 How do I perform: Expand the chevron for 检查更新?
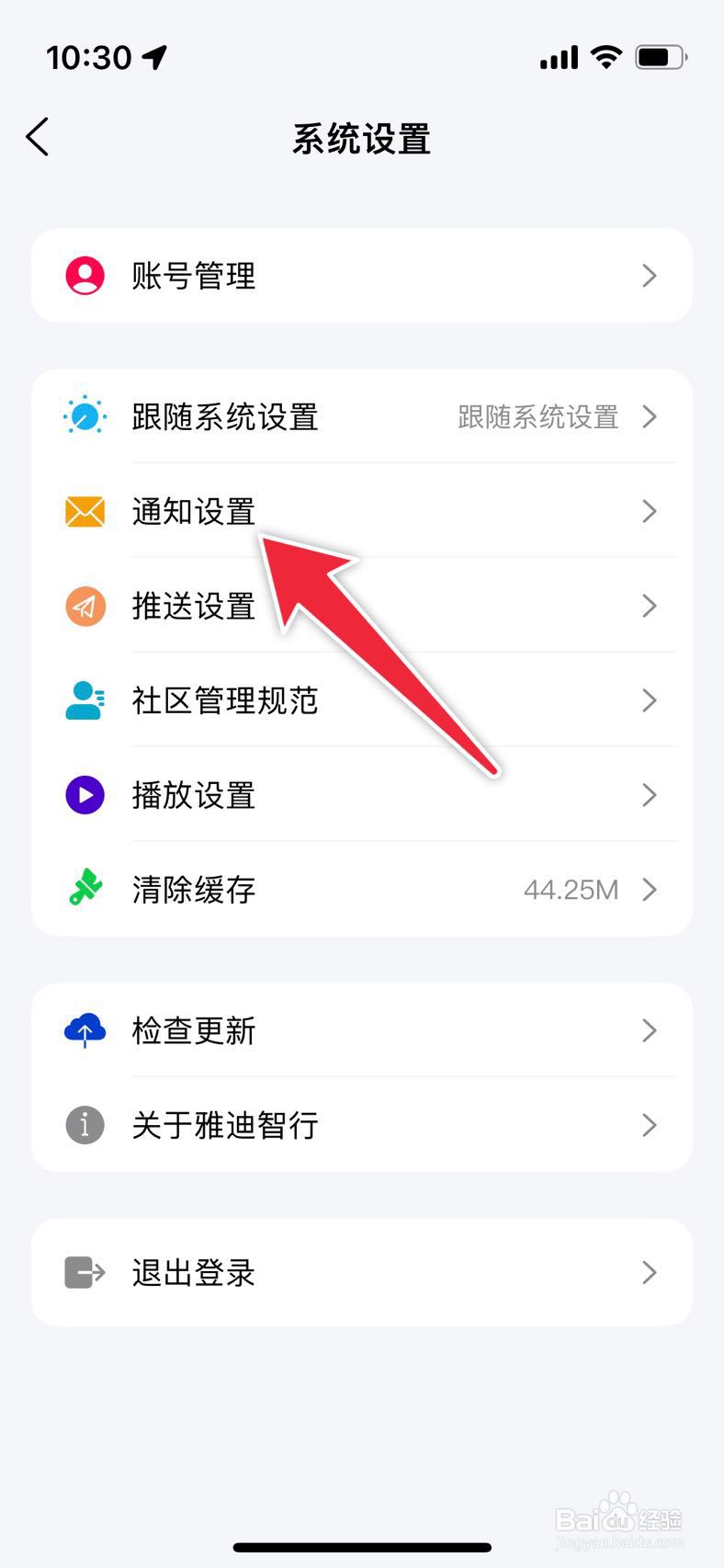[x=650, y=1030]
